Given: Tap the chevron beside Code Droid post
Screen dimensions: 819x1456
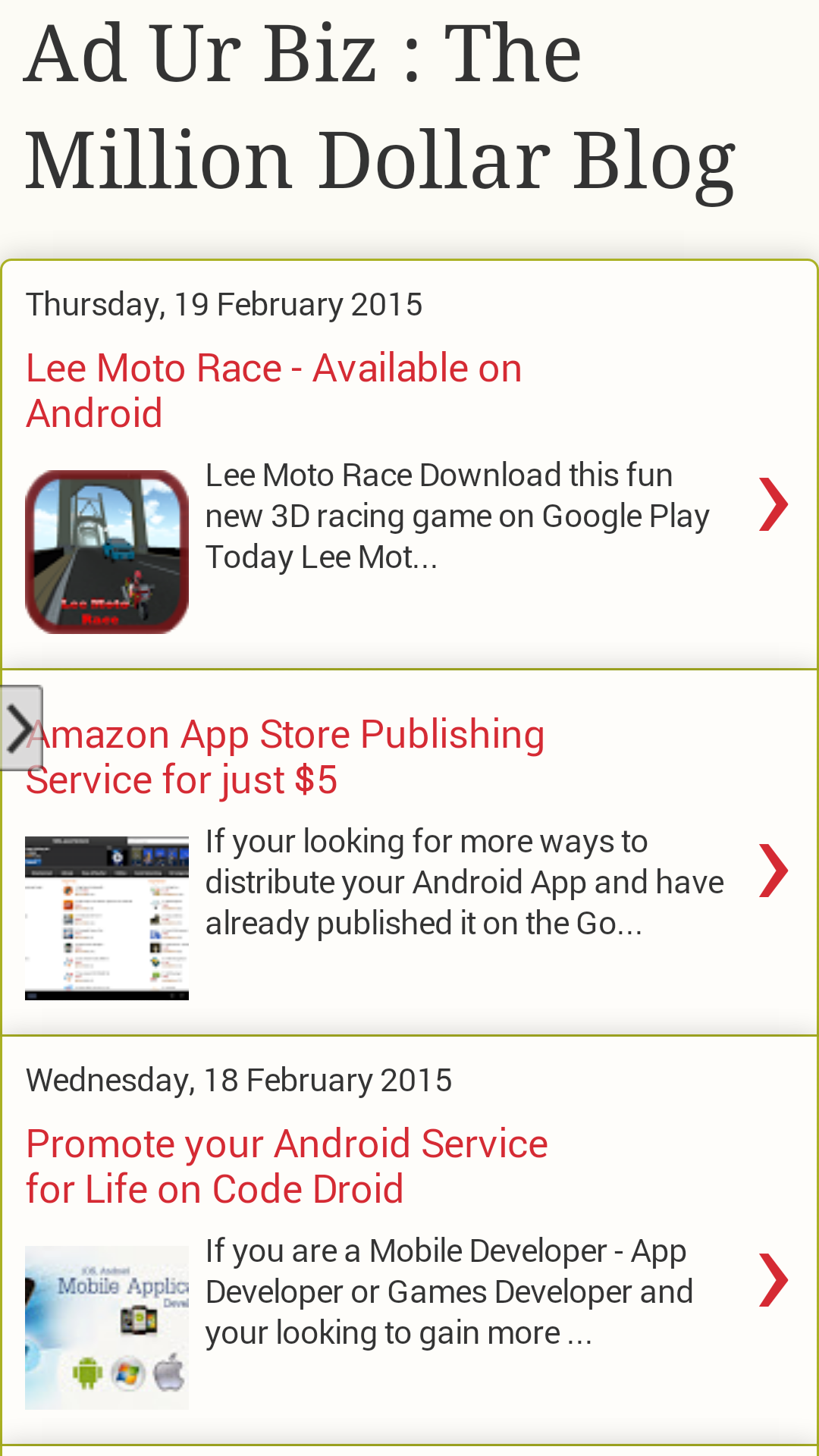Looking at the screenshot, I should point(773,1280).
